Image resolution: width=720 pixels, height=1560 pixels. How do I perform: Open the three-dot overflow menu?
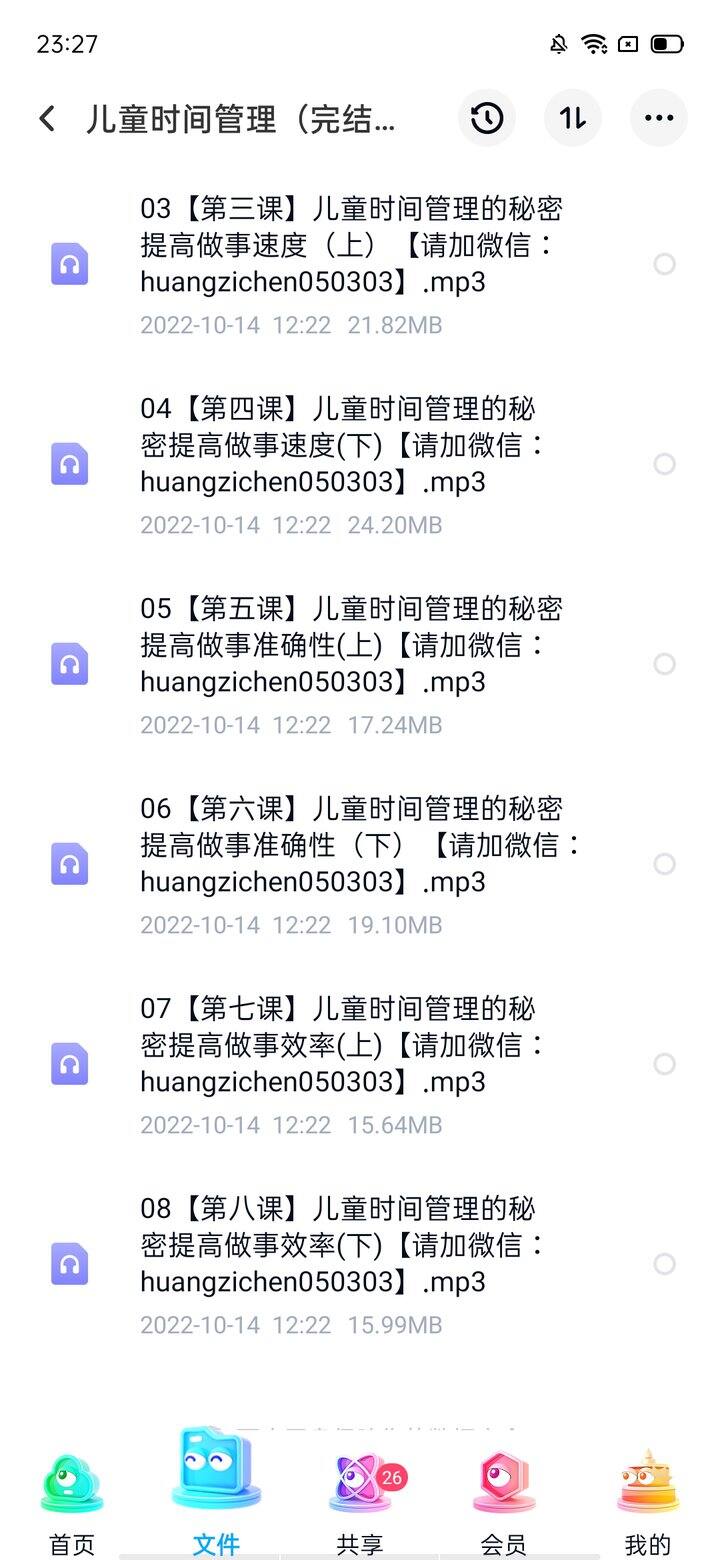(659, 118)
